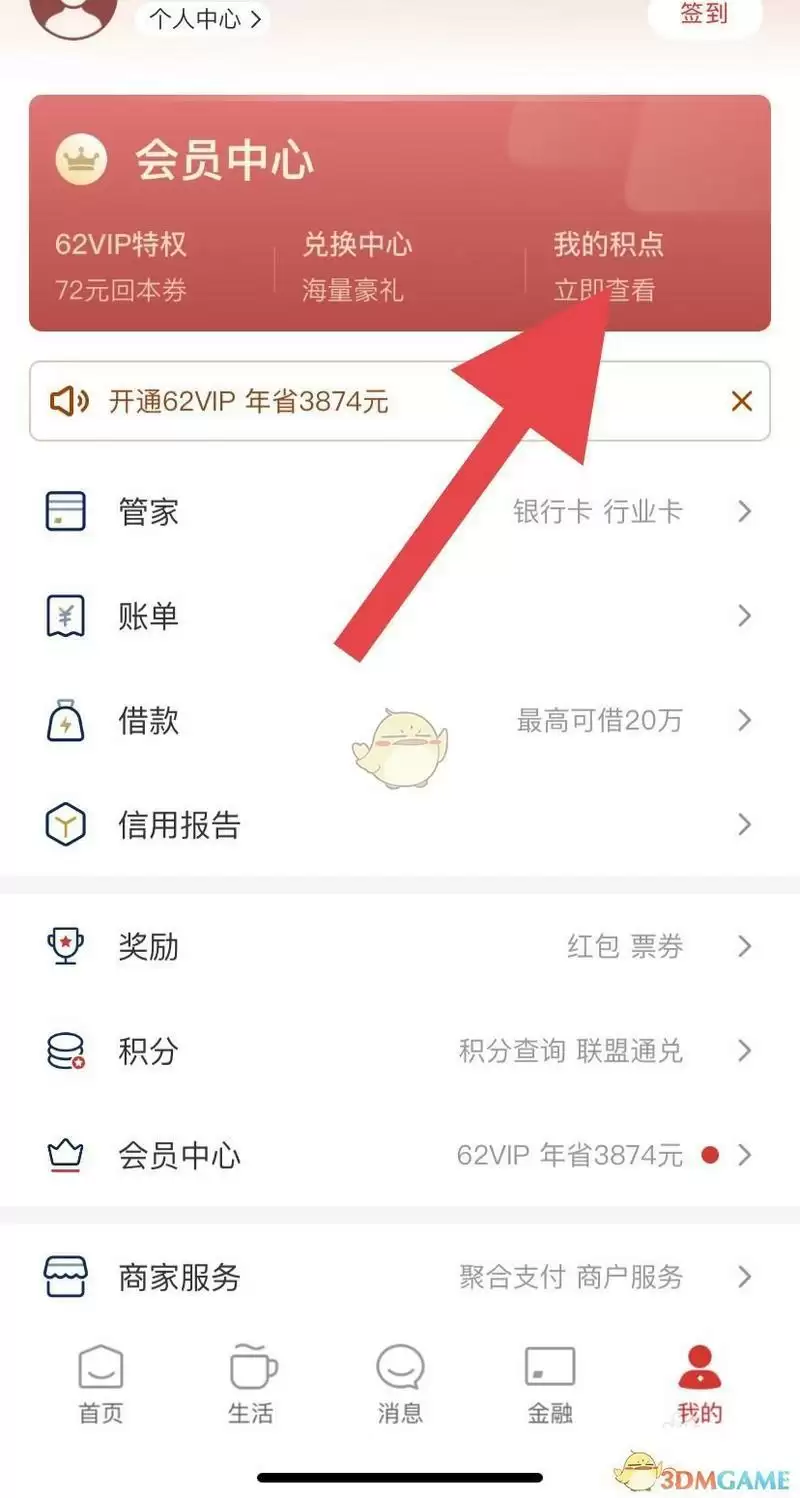
Task: Click the 账单 bill icon
Action: pyautogui.click(x=65, y=616)
